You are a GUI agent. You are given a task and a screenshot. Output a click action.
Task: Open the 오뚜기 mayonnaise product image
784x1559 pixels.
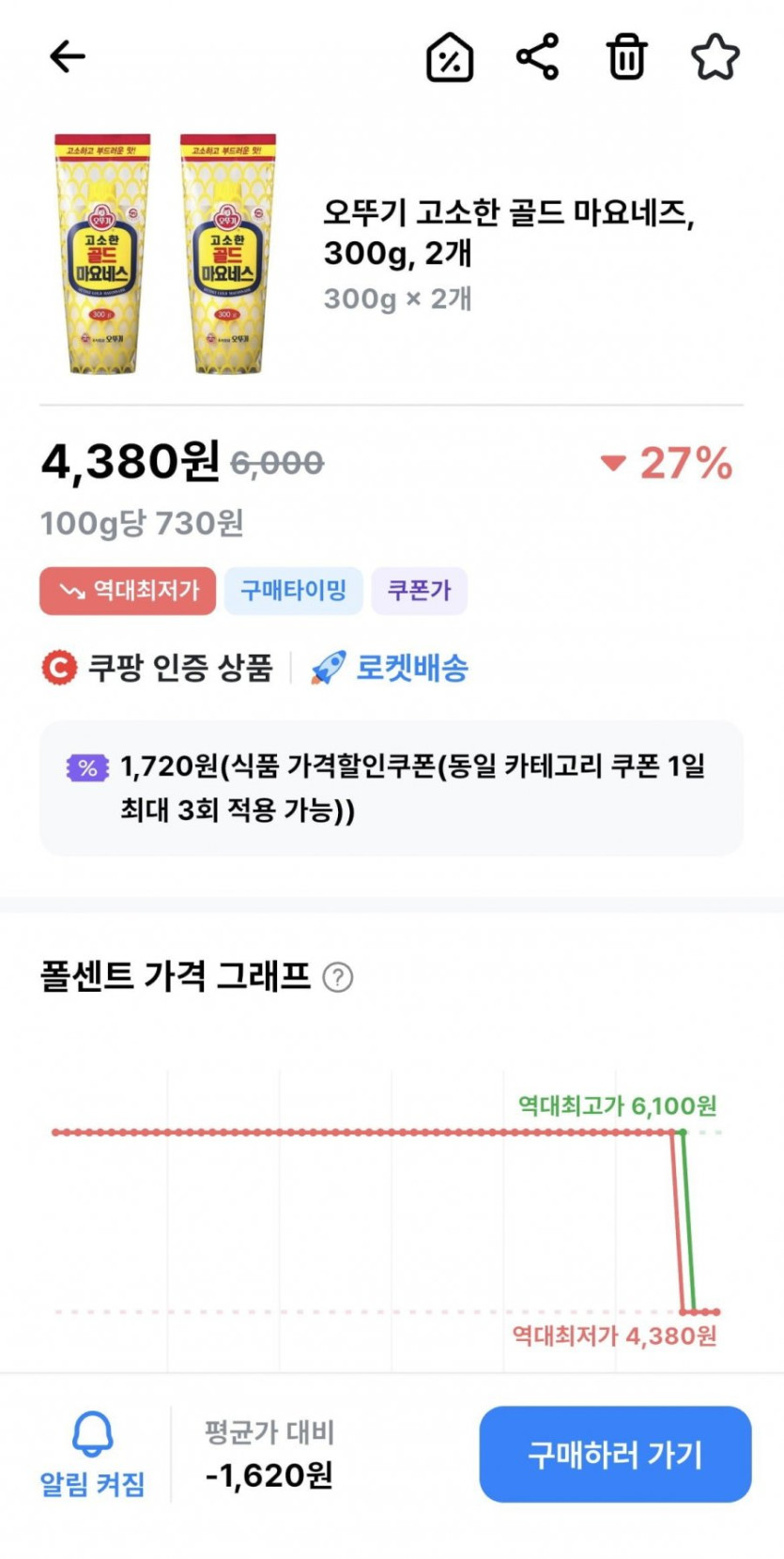coord(165,254)
